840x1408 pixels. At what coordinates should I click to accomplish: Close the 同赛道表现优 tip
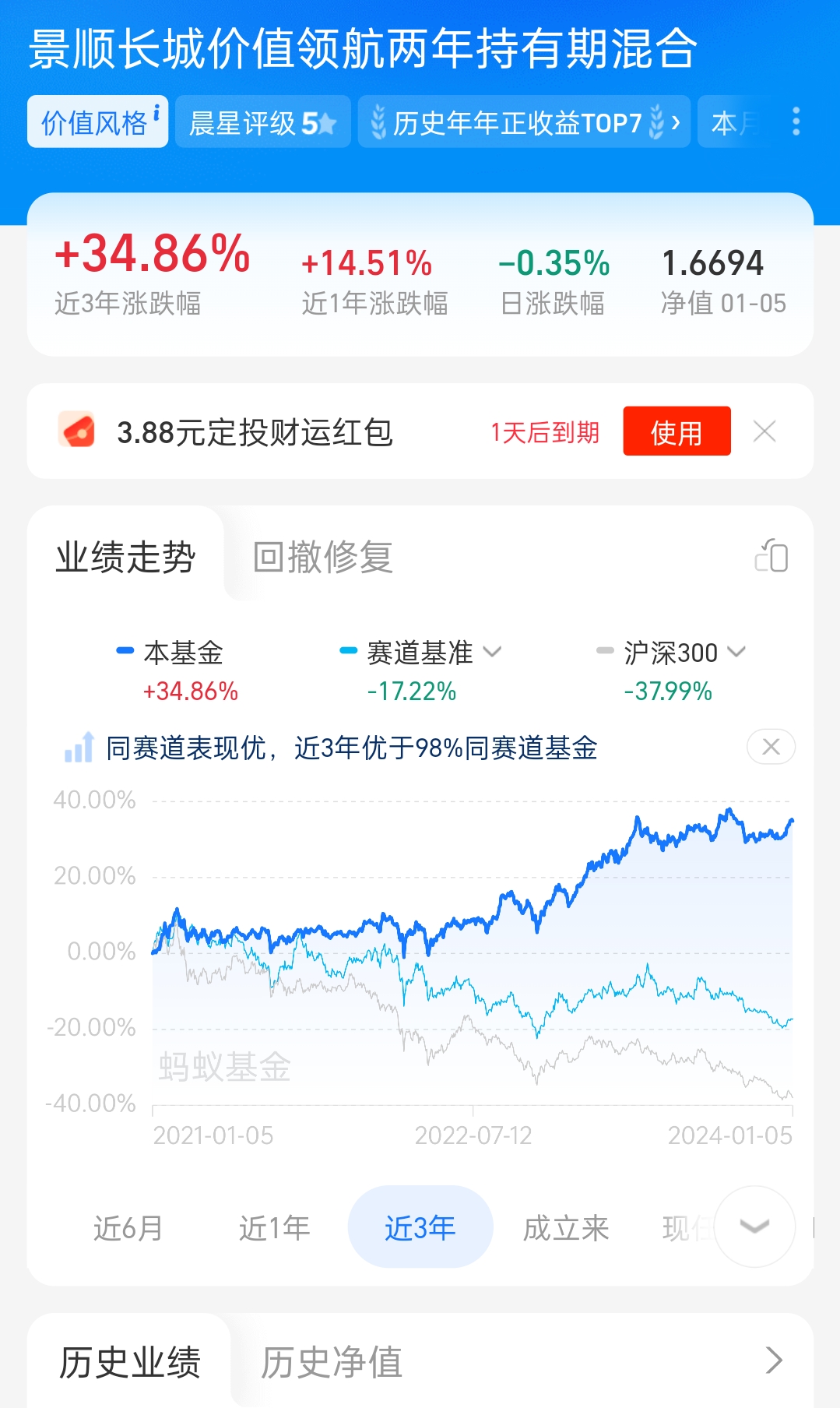771,747
